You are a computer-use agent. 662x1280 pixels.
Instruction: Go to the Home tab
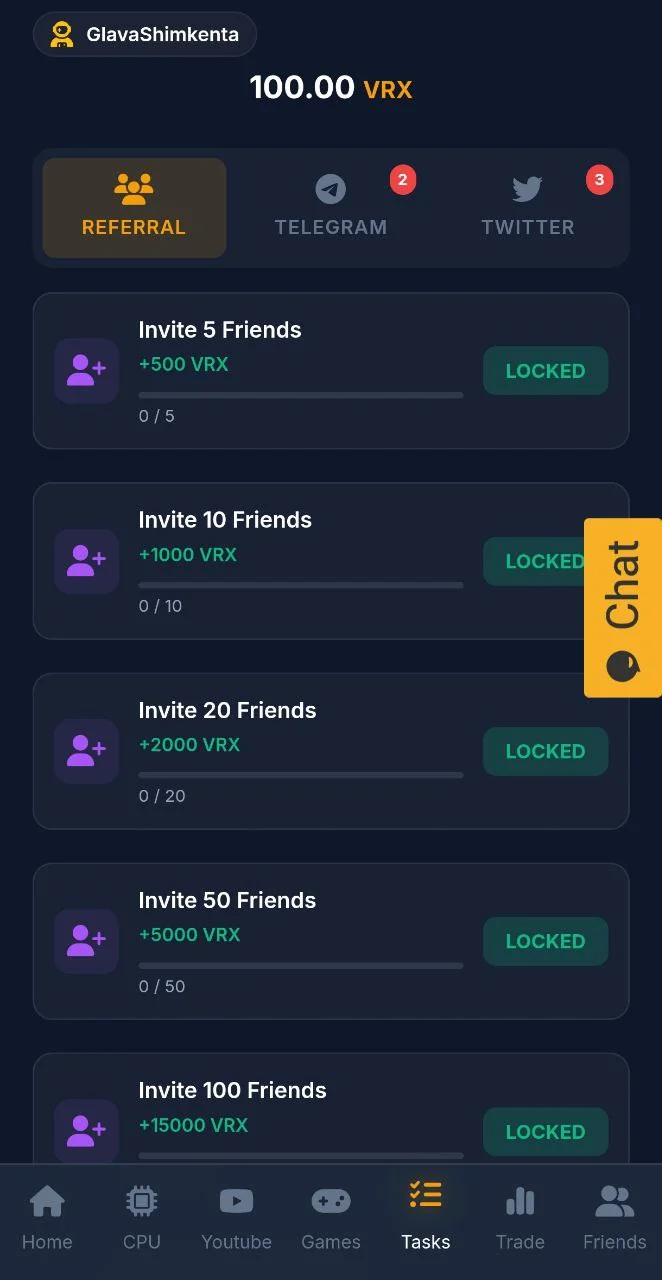(47, 1218)
